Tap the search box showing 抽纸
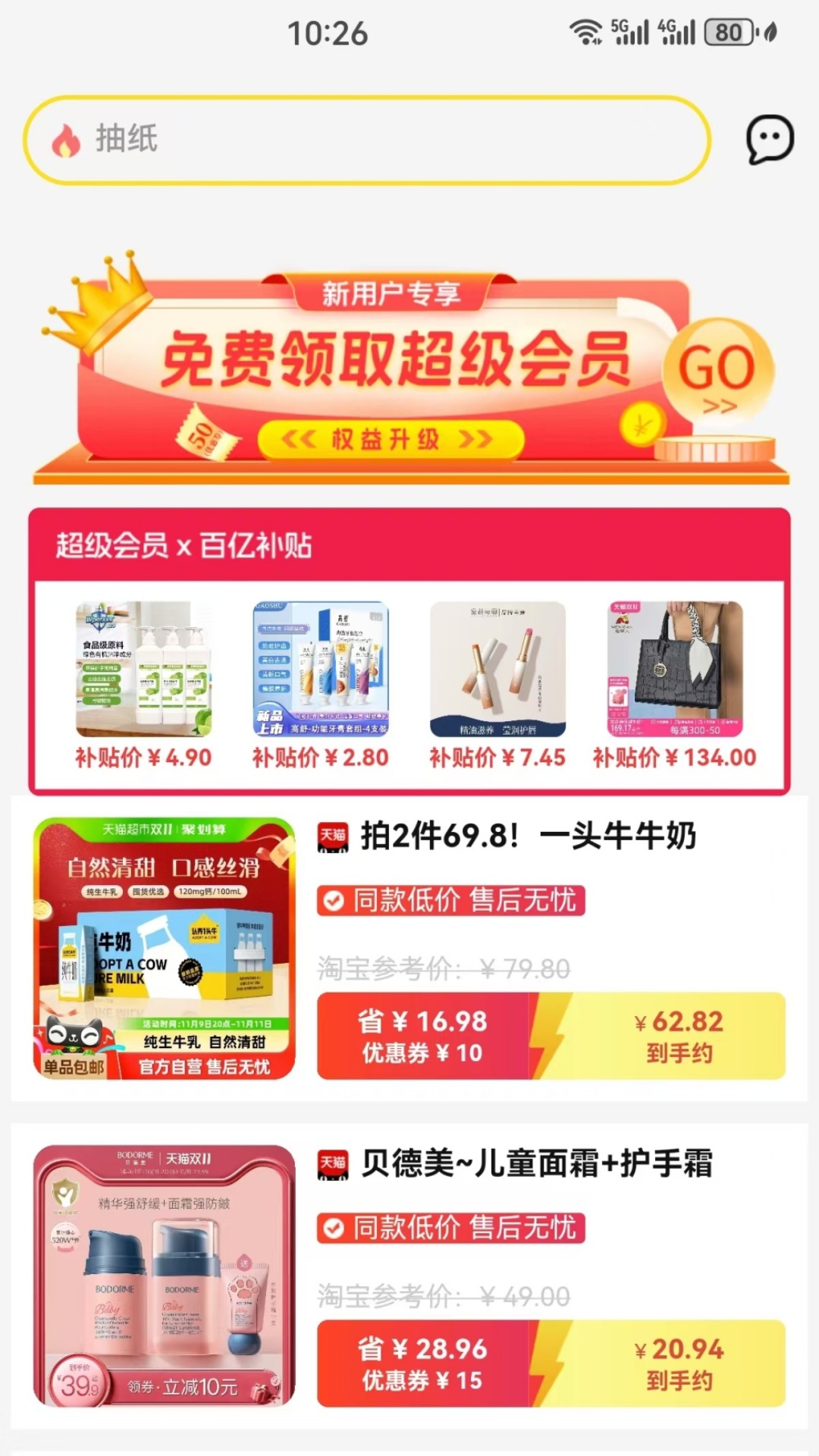The height and width of the screenshot is (1456, 819). 367,140
